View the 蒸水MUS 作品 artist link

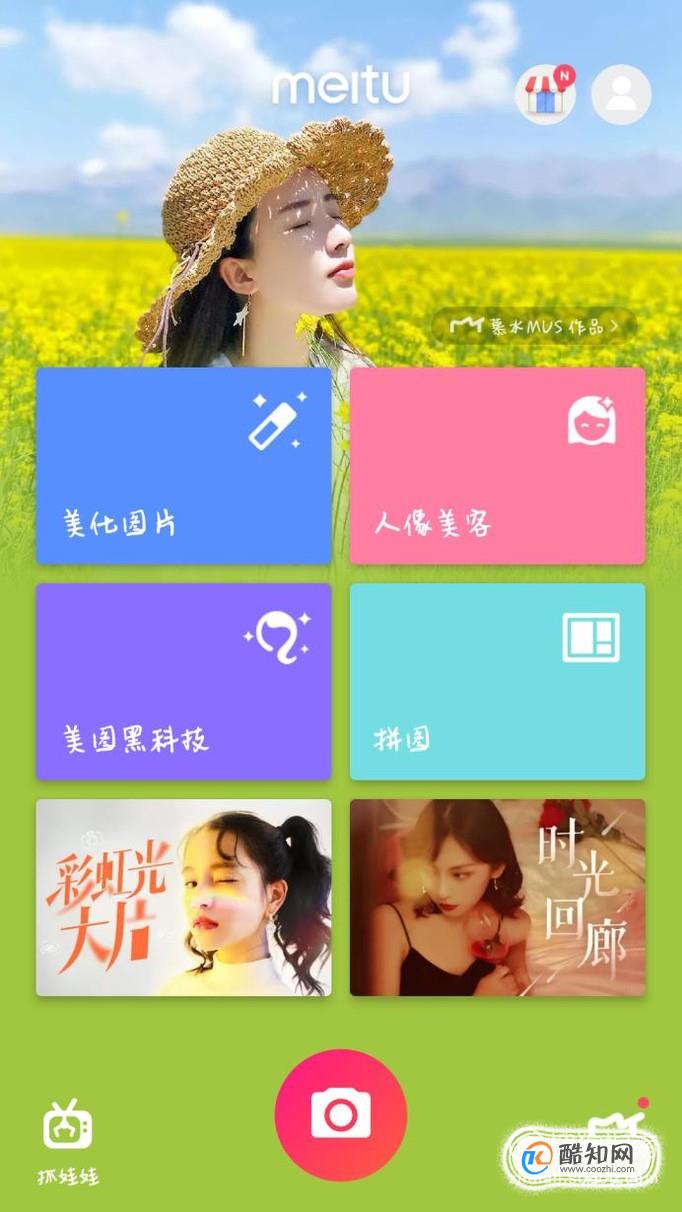tap(534, 326)
